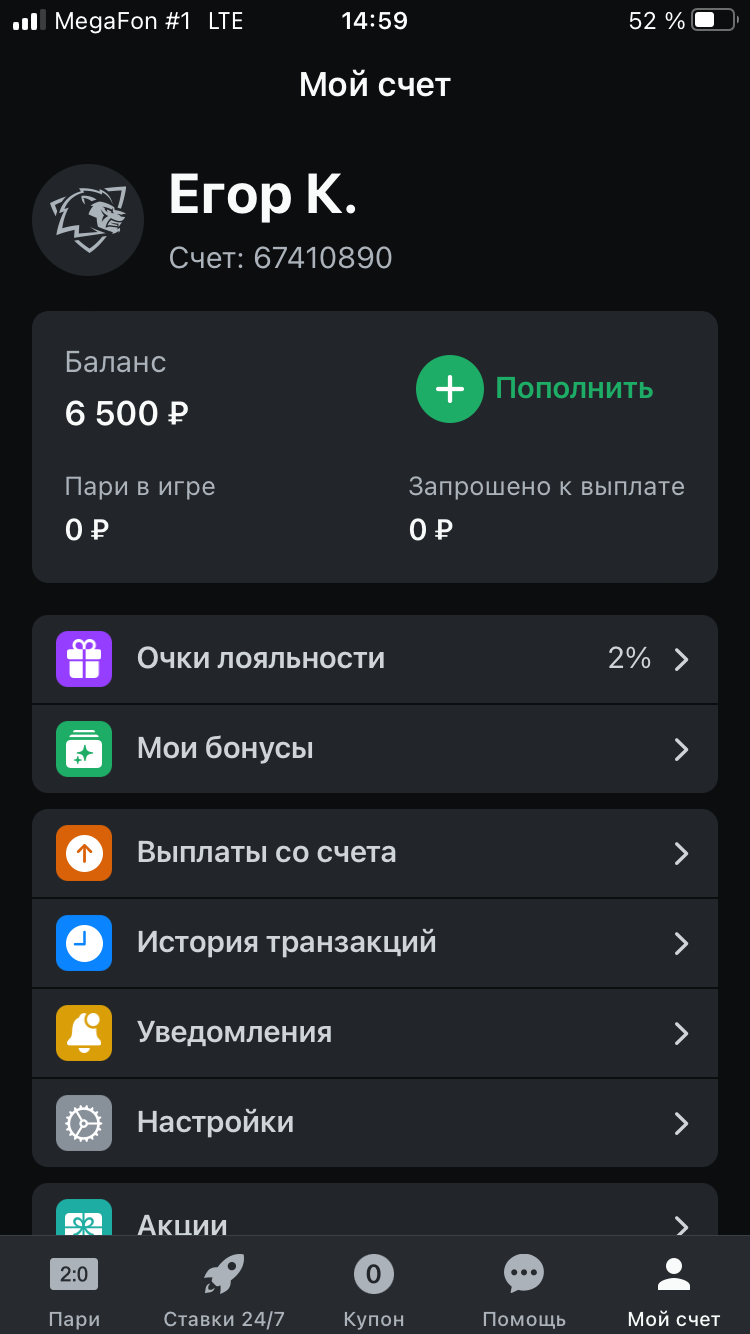The height and width of the screenshot is (1334, 750).
Task: View История транзакций
Action: pos(375,943)
